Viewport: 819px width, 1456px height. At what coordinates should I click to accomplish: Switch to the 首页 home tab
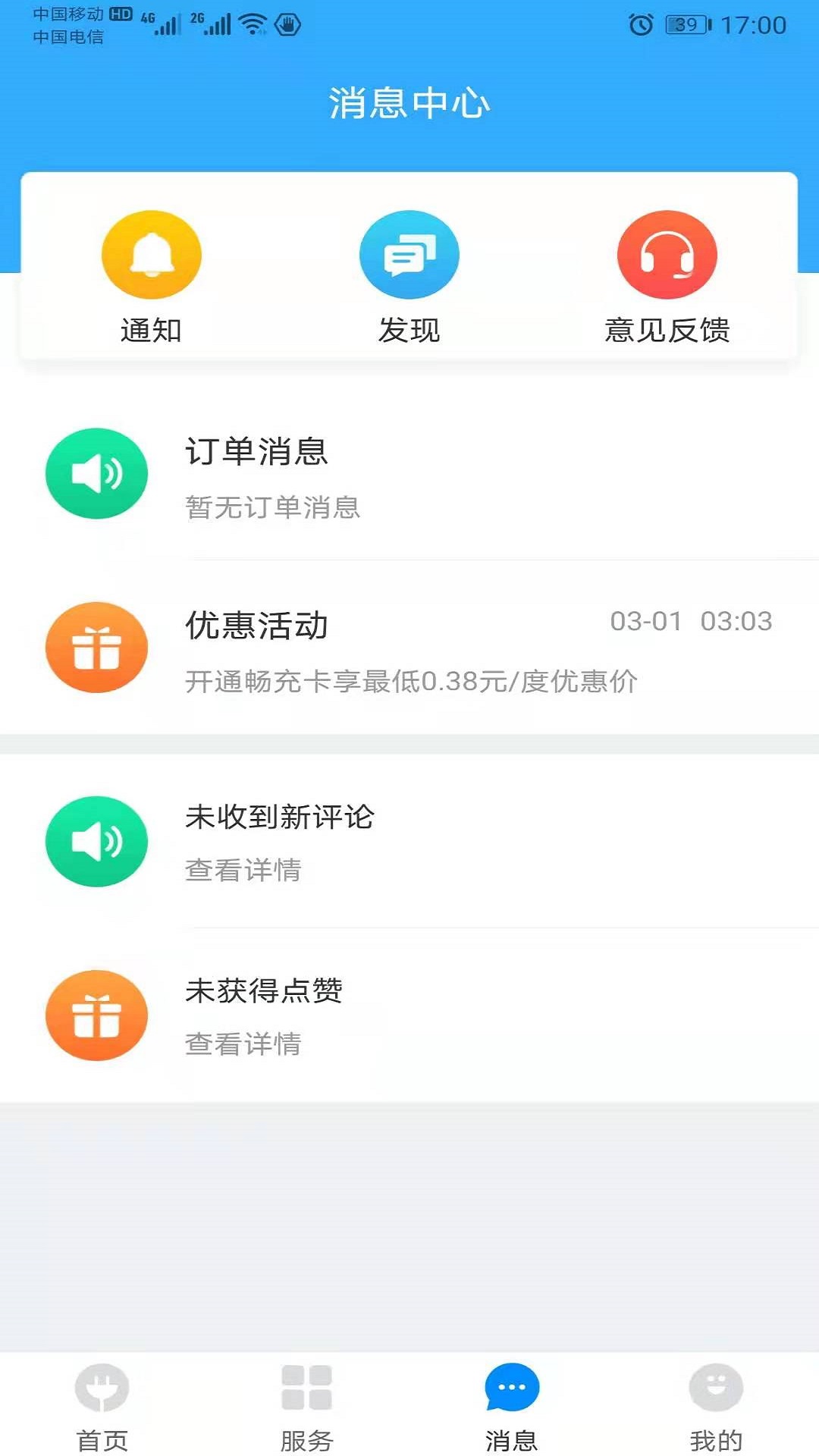click(x=102, y=1406)
